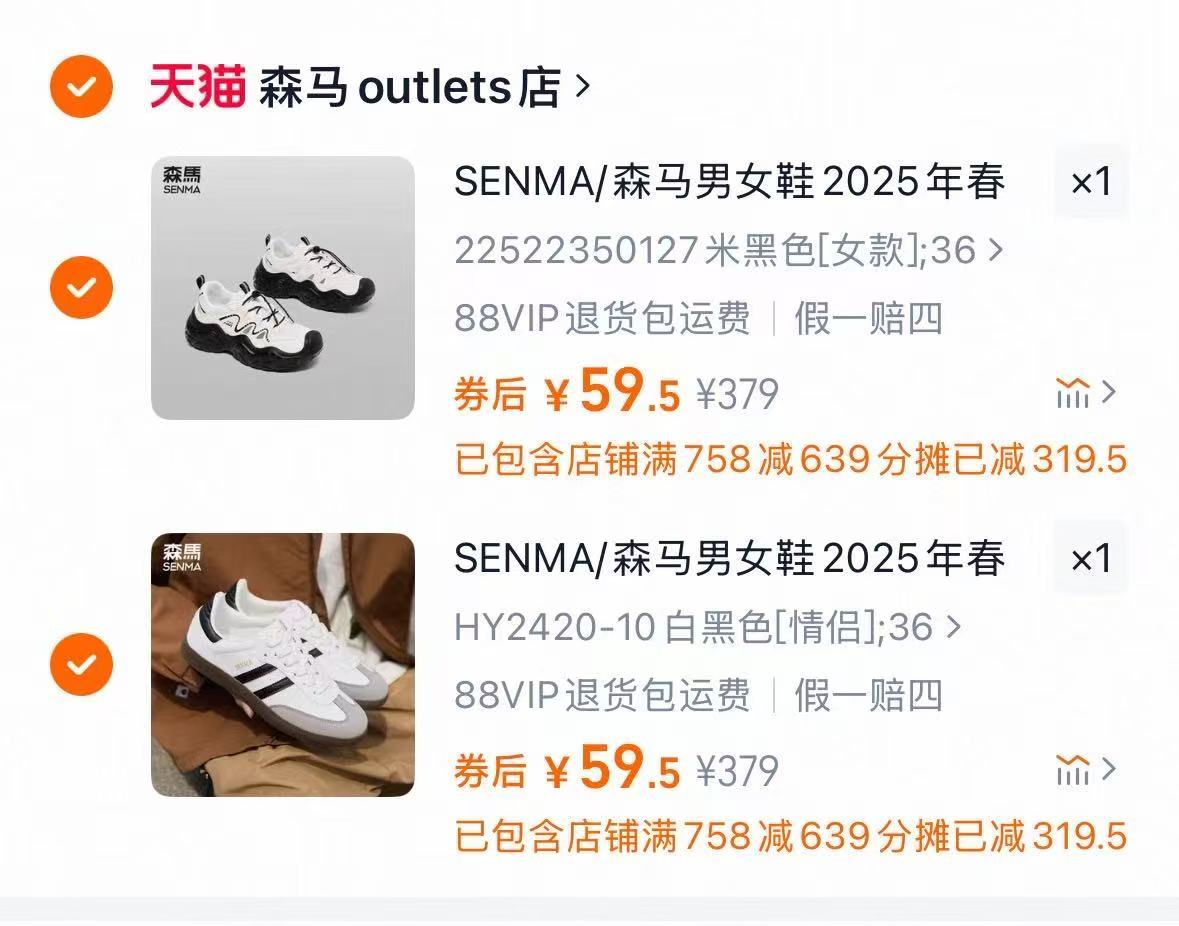The height and width of the screenshot is (926, 1179).
Task: Change spec HY2420-10 白黑色[情侣];36
Action: pyautogui.click(x=706, y=627)
